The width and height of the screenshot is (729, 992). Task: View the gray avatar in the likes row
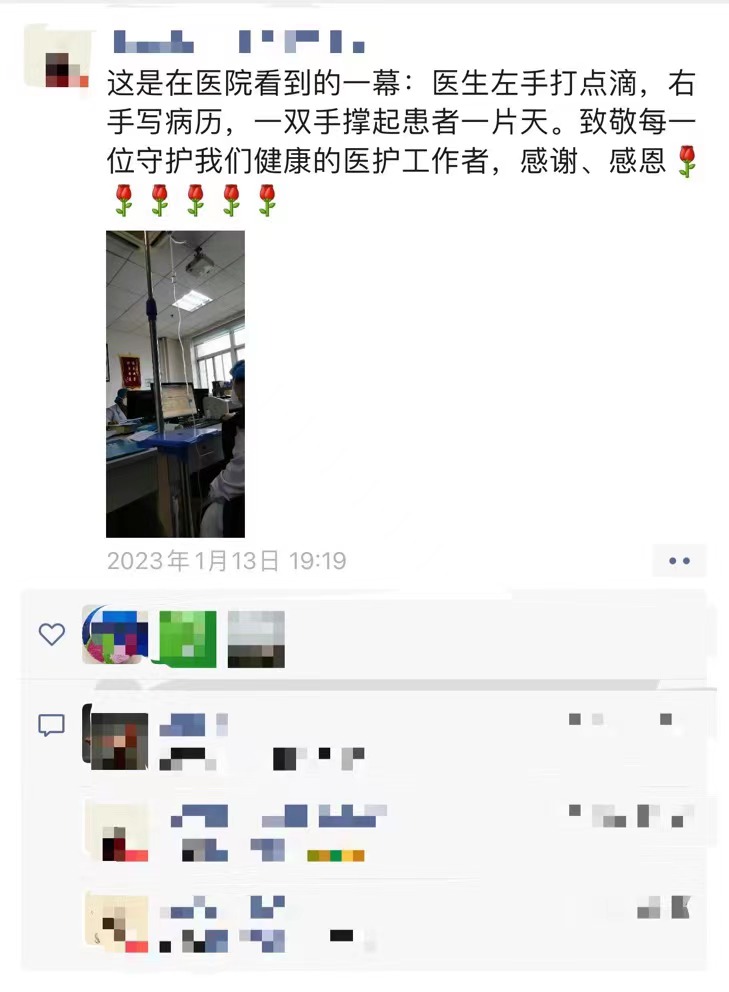[256, 638]
